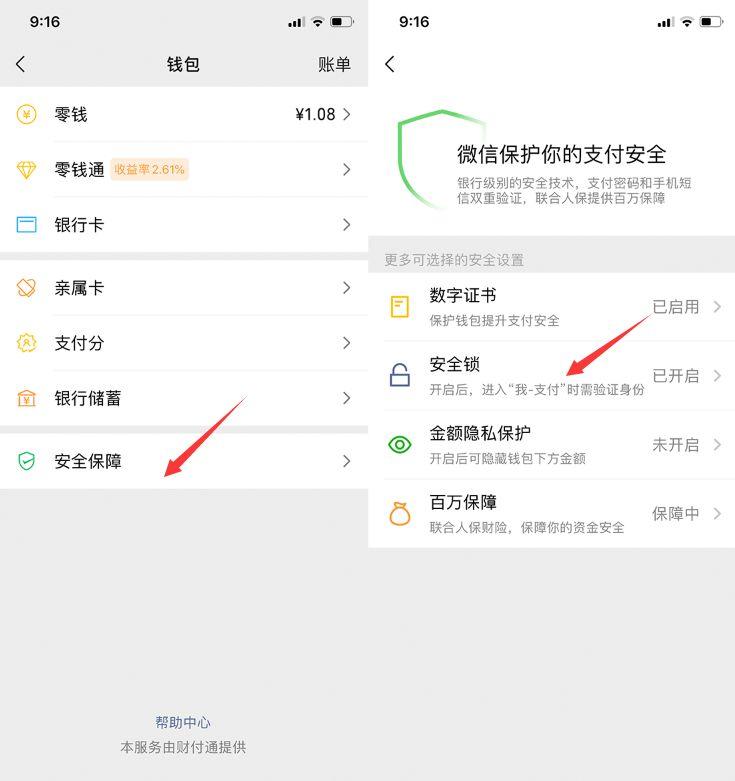Open the 账单 menu item
The width and height of the screenshot is (735, 781).
click(333, 64)
